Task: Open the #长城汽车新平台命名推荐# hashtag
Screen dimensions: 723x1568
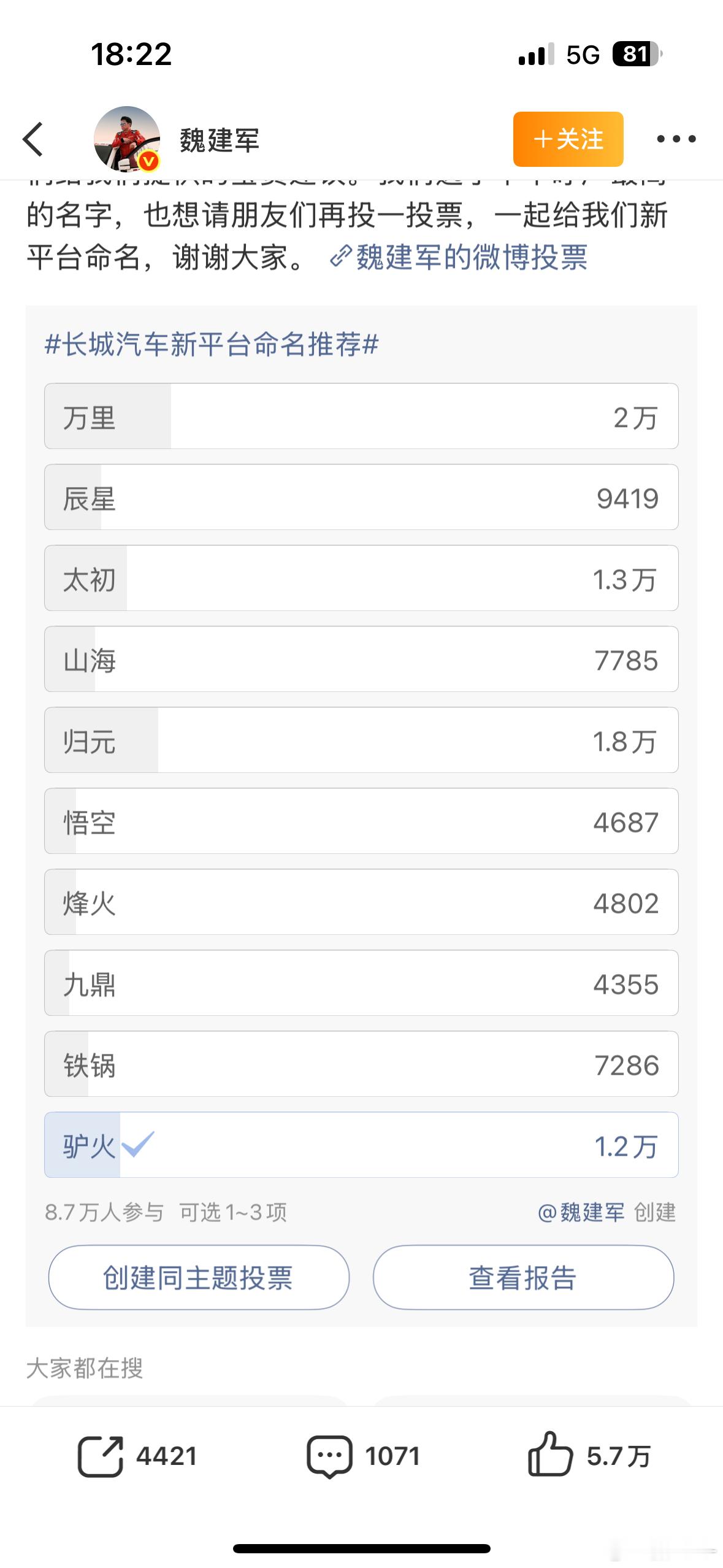Action: (x=212, y=347)
